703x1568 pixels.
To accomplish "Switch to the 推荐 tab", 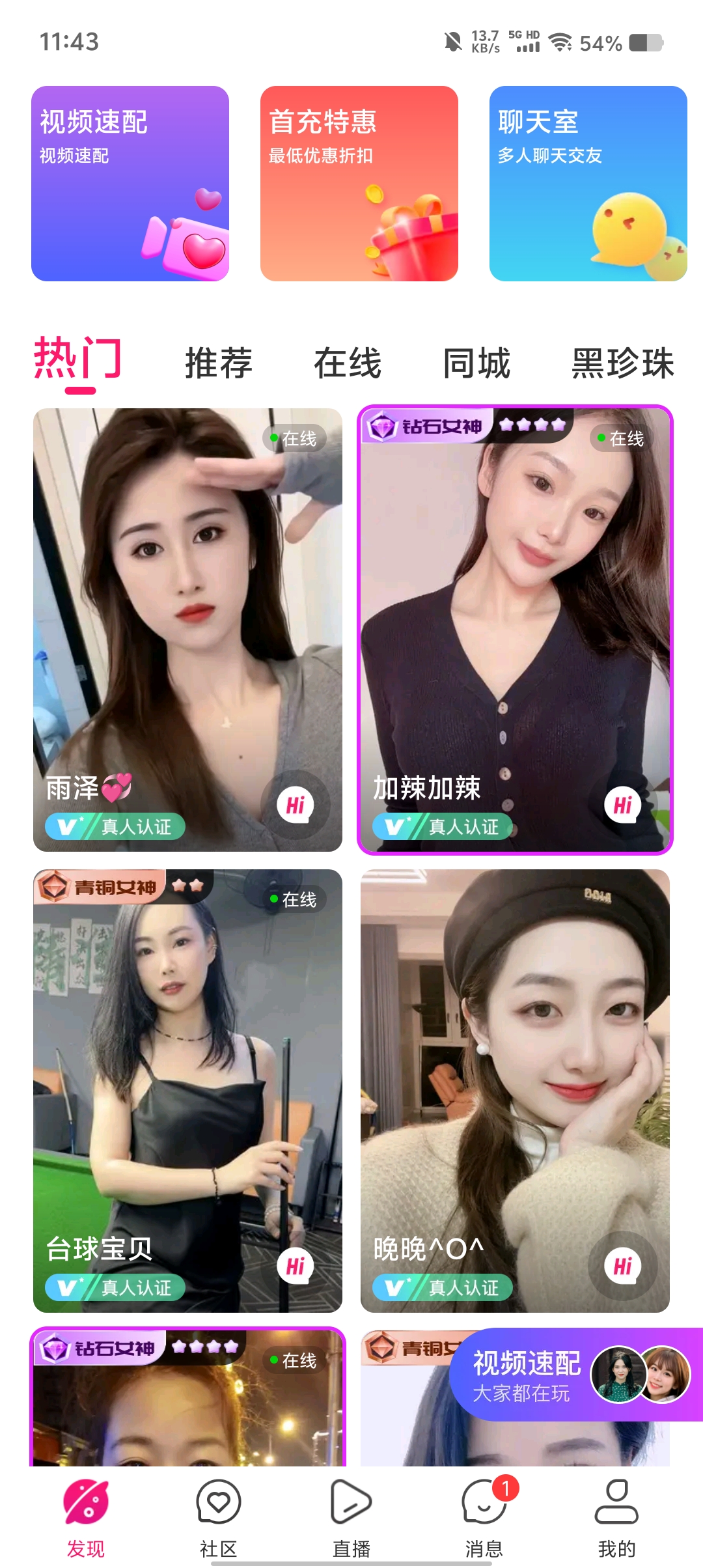I will pyautogui.click(x=219, y=363).
